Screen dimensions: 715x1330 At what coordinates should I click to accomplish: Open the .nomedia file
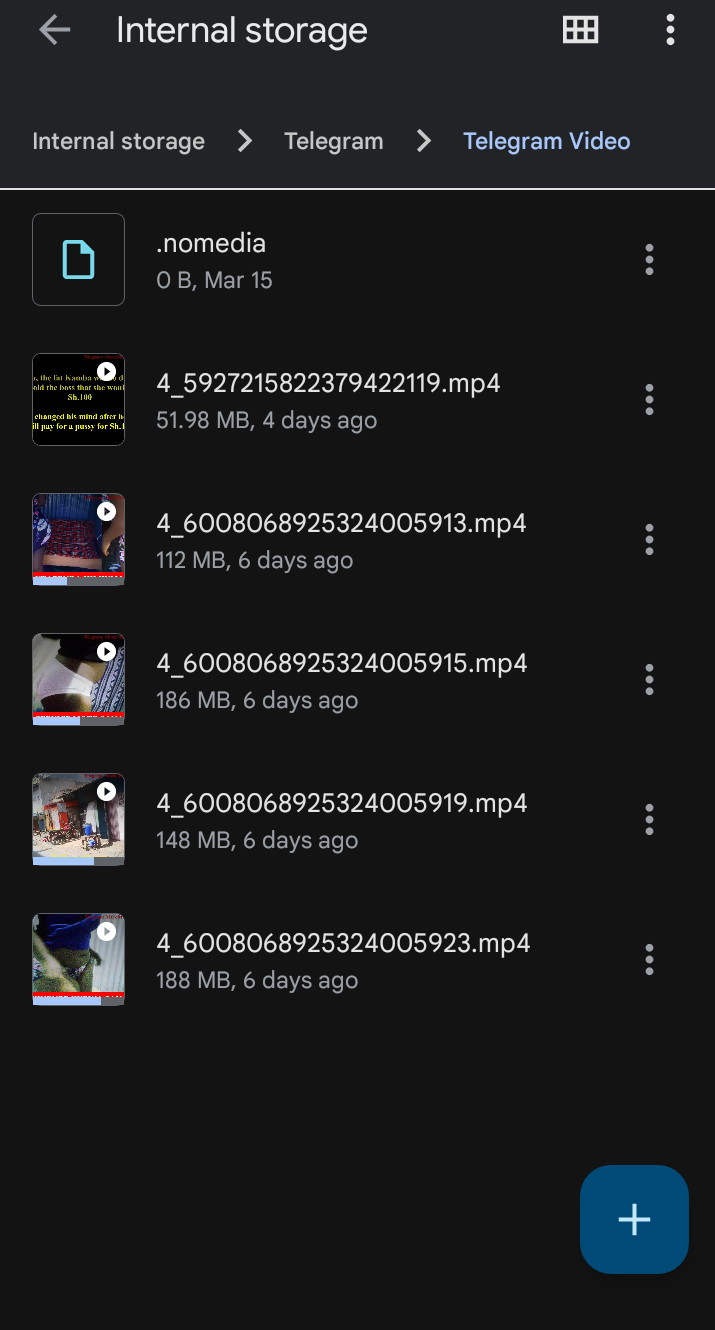(x=211, y=260)
